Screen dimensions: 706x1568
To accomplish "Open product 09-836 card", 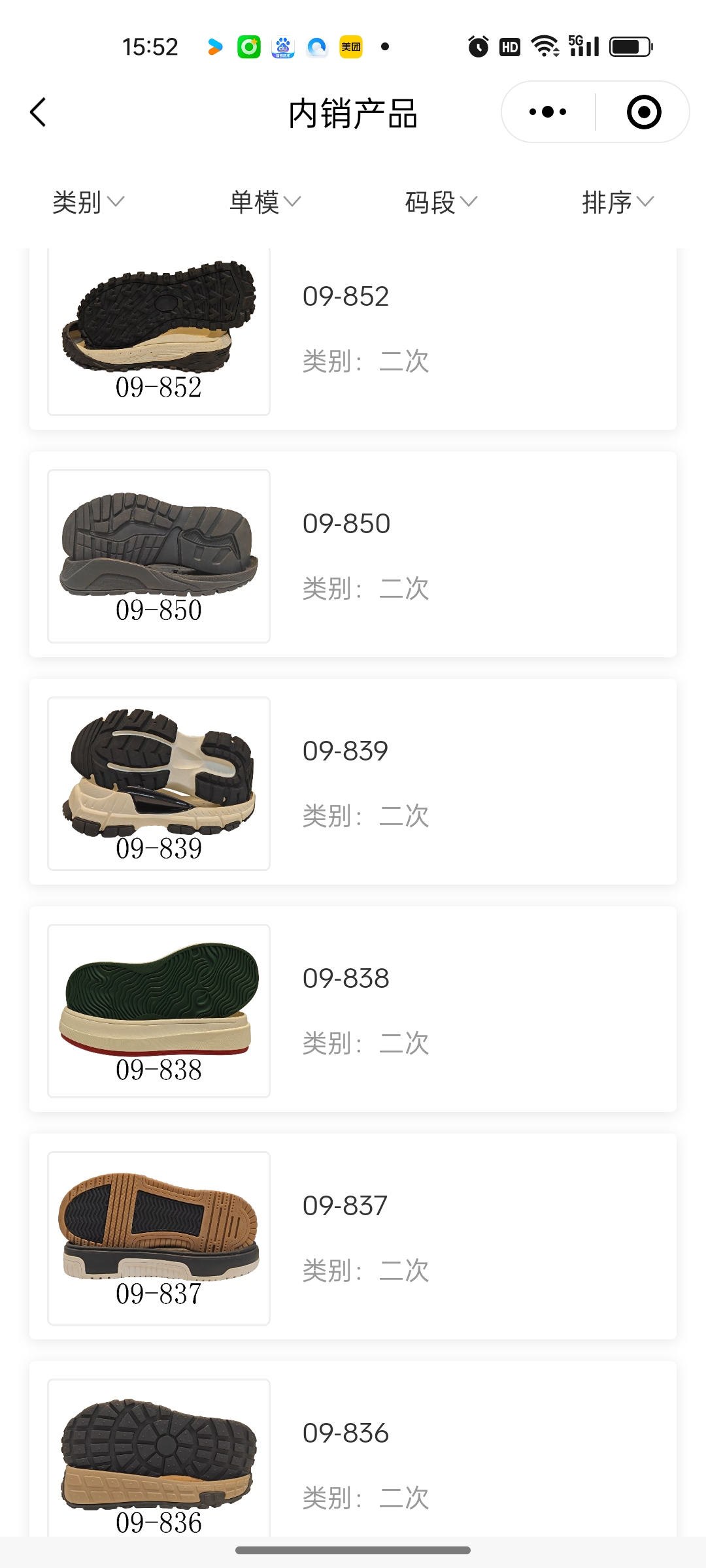I will pos(353,1457).
